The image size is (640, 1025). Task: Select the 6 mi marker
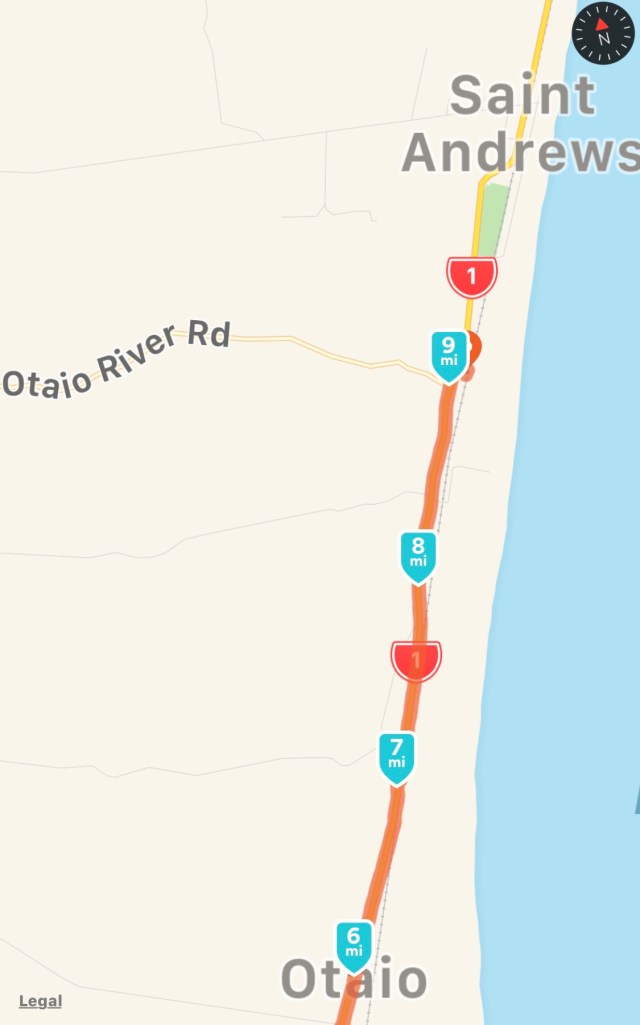pos(354,944)
